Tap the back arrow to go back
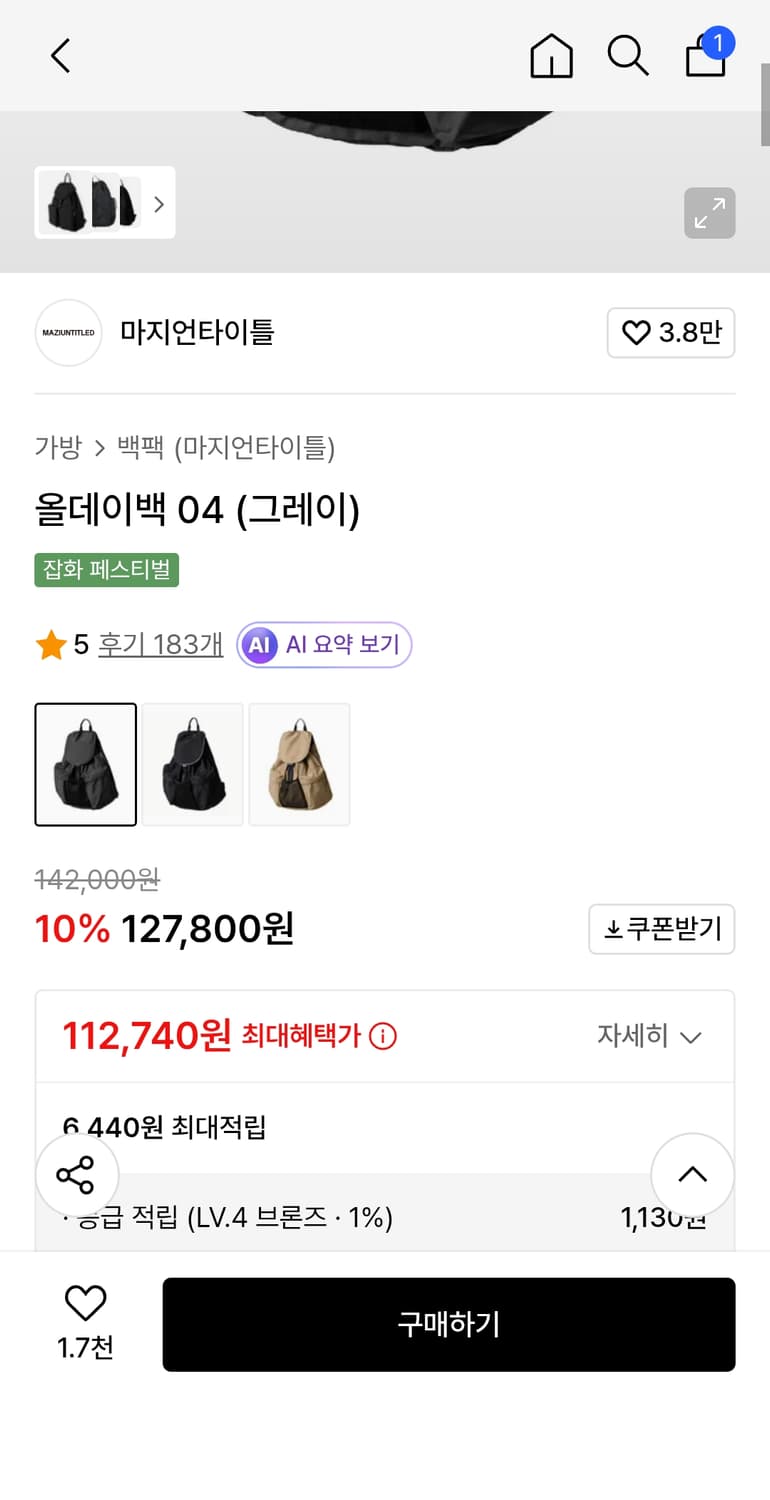770x1500 pixels. pyautogui.click(x=60, y=57)
